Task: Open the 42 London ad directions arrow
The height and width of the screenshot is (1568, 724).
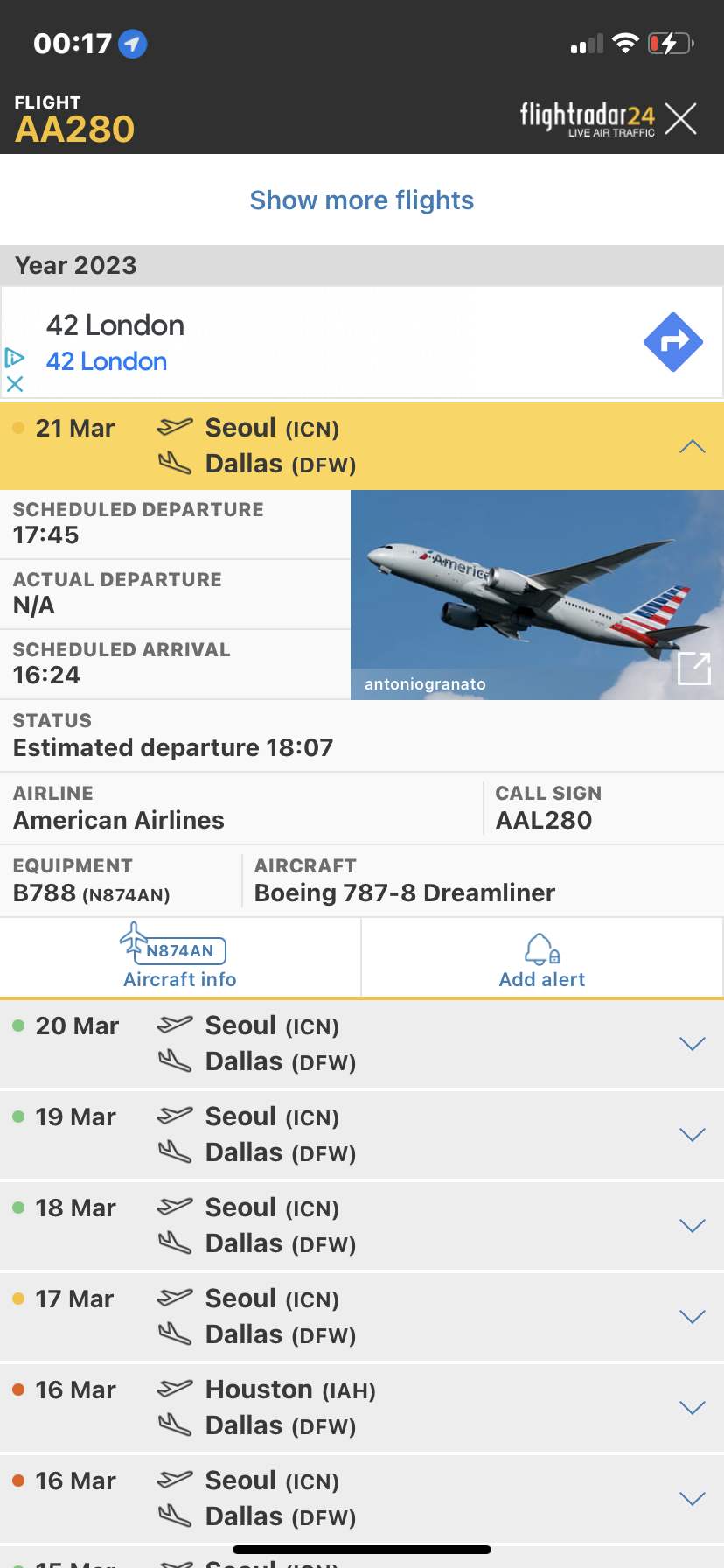Action: pyautogui.click(x=672, y=342)
